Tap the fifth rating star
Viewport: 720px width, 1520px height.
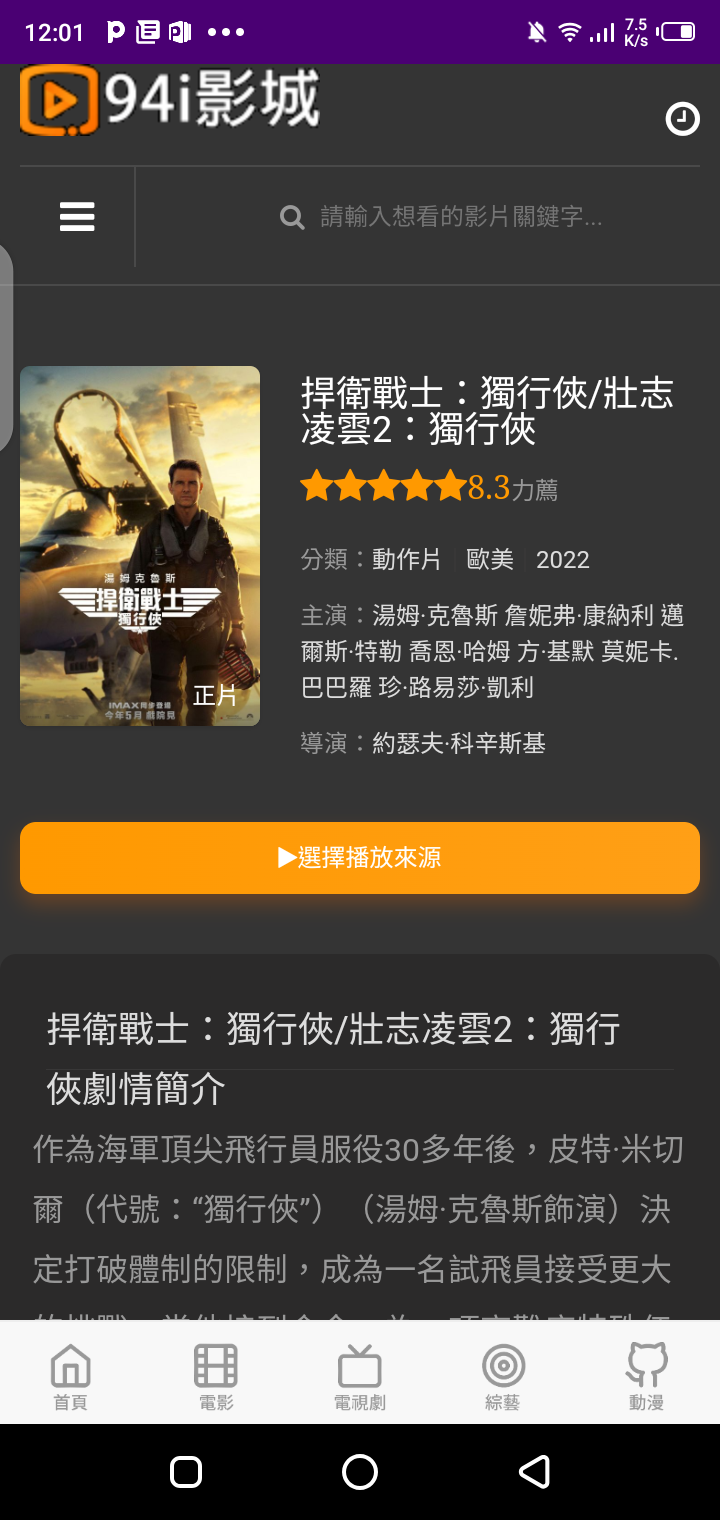449,487
